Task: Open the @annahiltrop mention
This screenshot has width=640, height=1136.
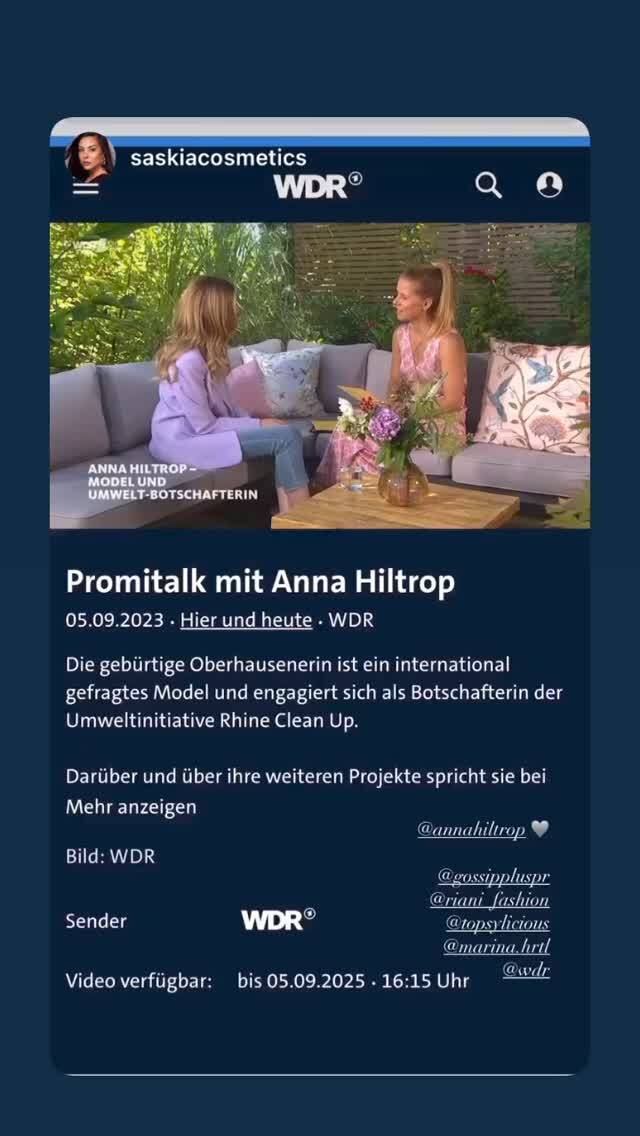Action: point(471,829)
